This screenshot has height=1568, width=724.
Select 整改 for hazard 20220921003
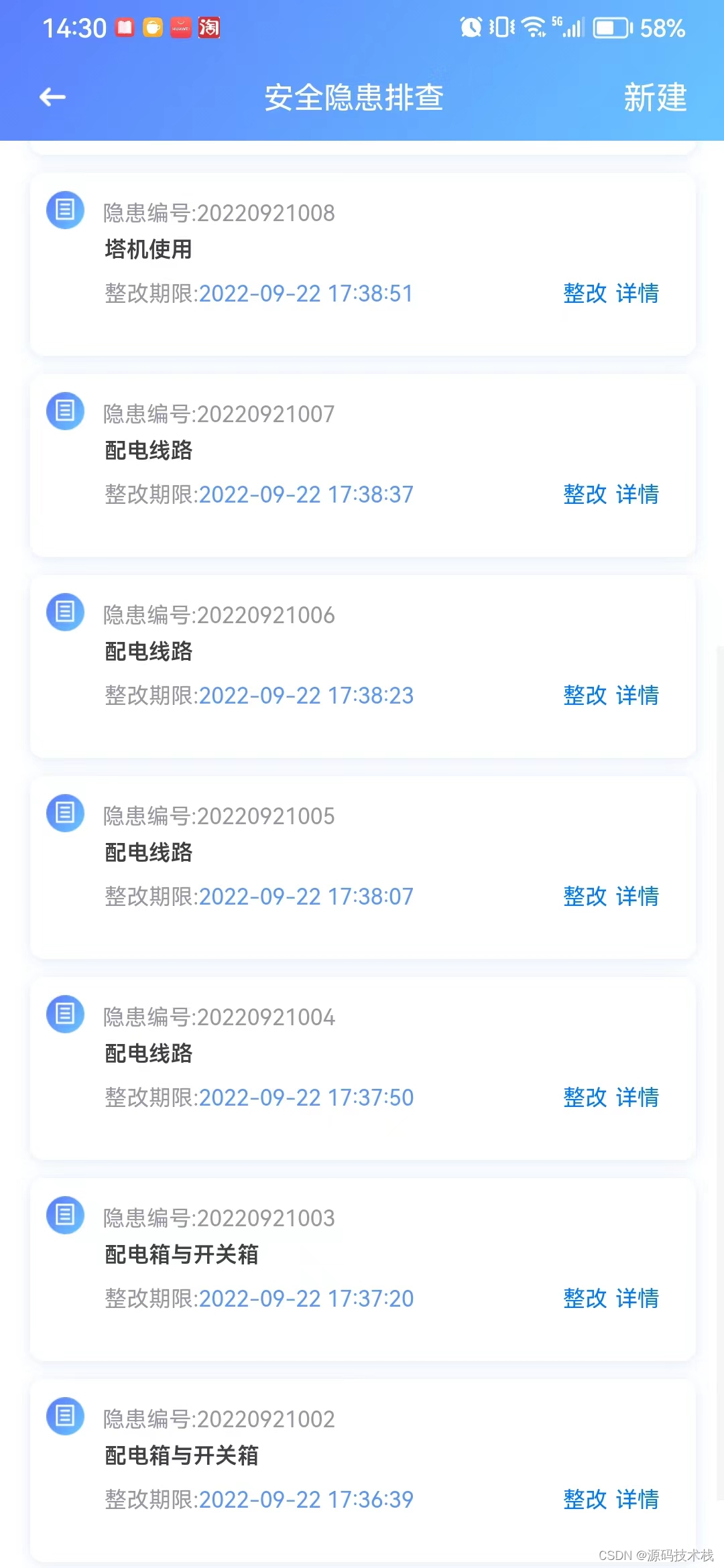click(x=585, y=1298)
